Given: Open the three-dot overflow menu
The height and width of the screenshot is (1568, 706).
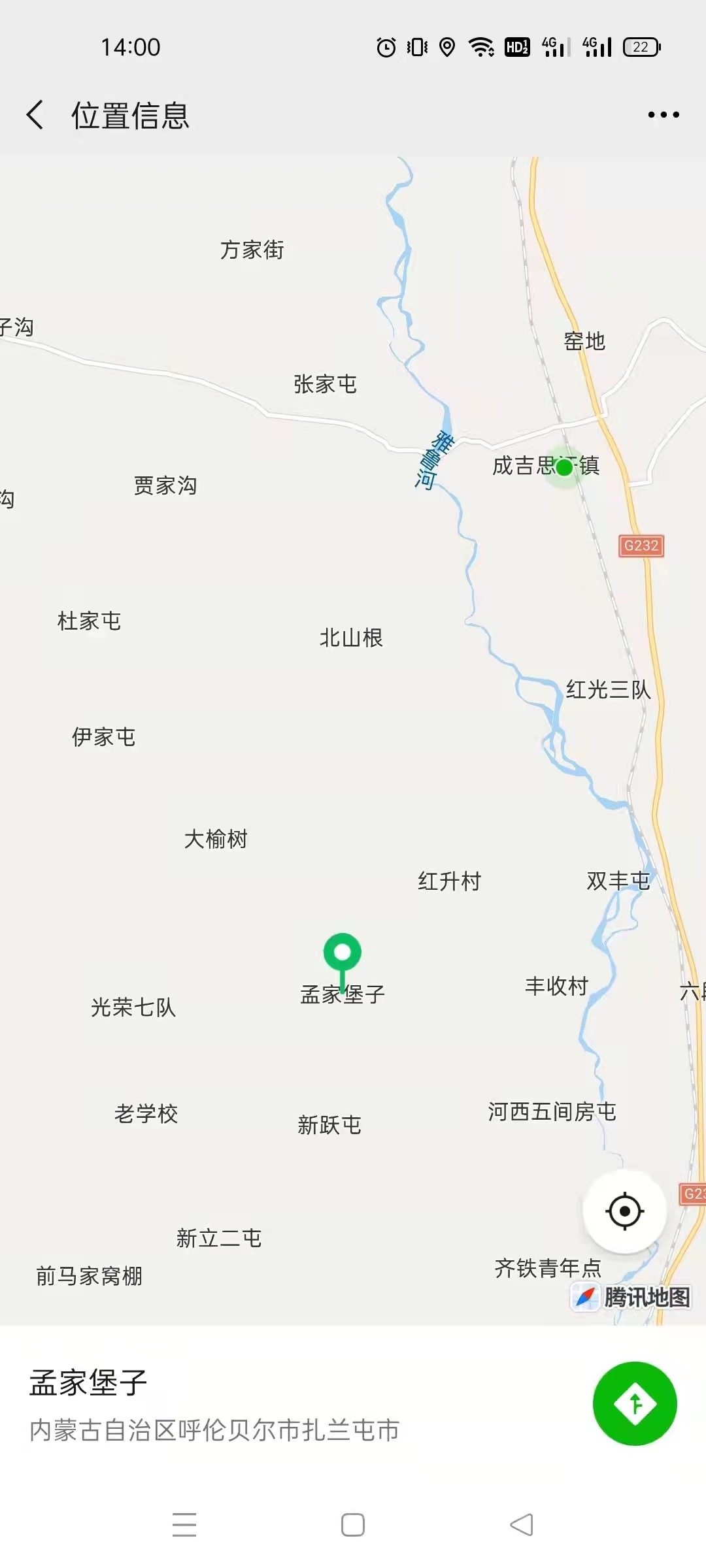Looking at the screenshot, I should [x=663, y=115].
